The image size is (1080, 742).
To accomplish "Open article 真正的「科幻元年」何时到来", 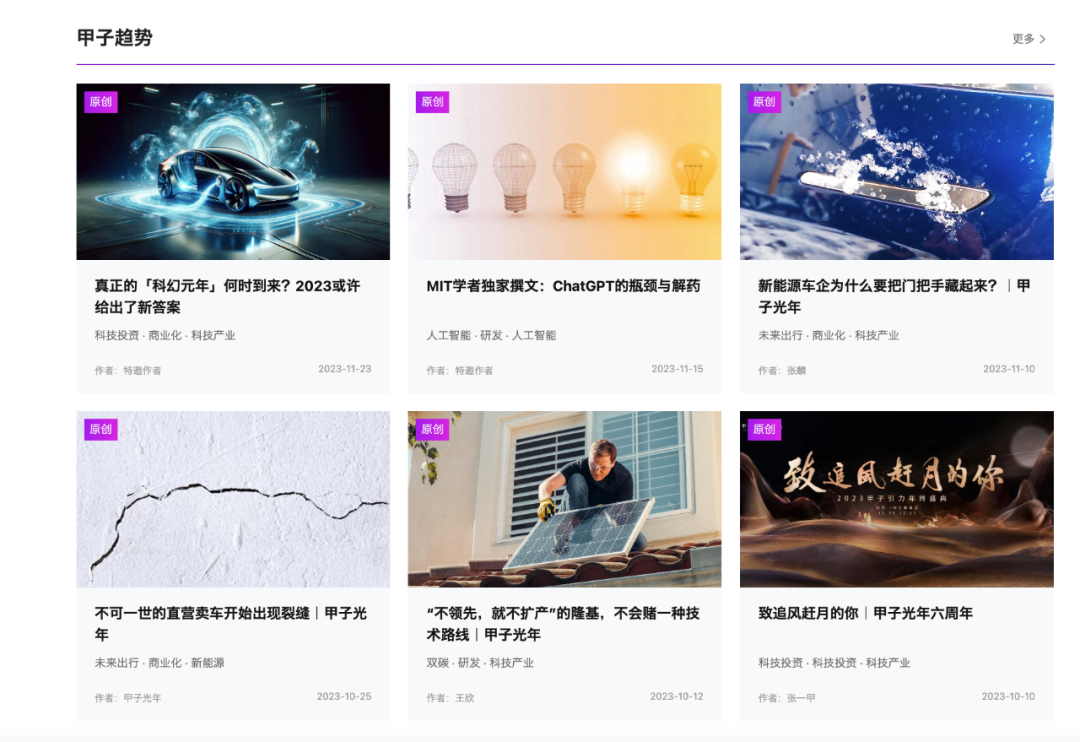I will click(x=227, y=296).
